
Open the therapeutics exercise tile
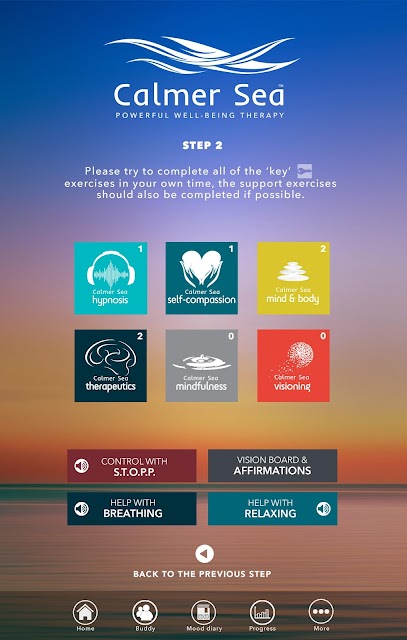pyautogui.click(x=111, y=366)
